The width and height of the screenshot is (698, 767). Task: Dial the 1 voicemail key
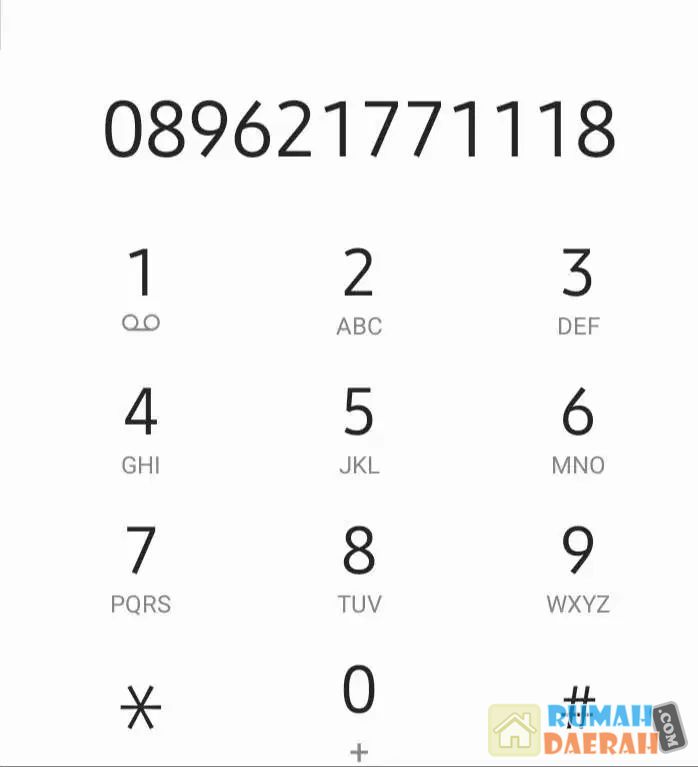click(141, 289)
